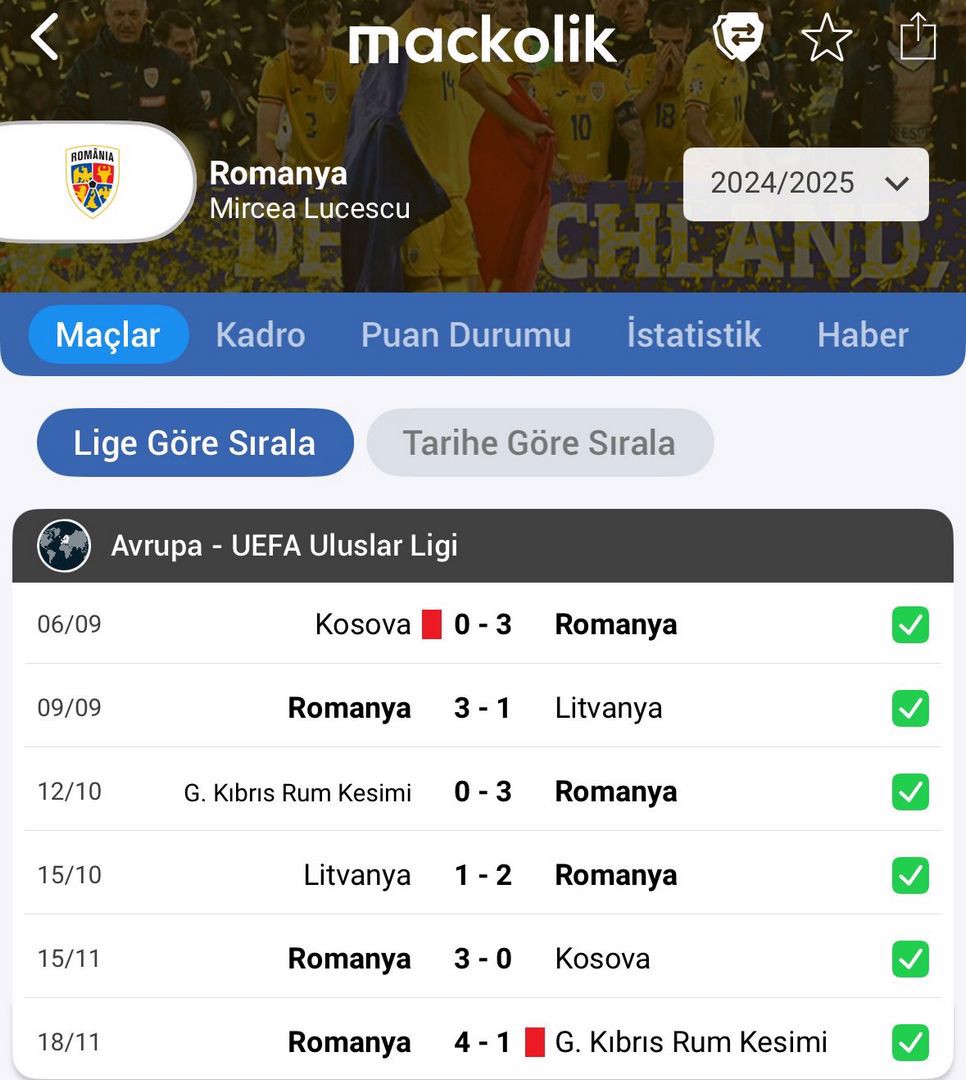966x1080 pixels.
Task: Open the 15/11 Romanya vs Kosova match
Action: (x=482, y=959)
